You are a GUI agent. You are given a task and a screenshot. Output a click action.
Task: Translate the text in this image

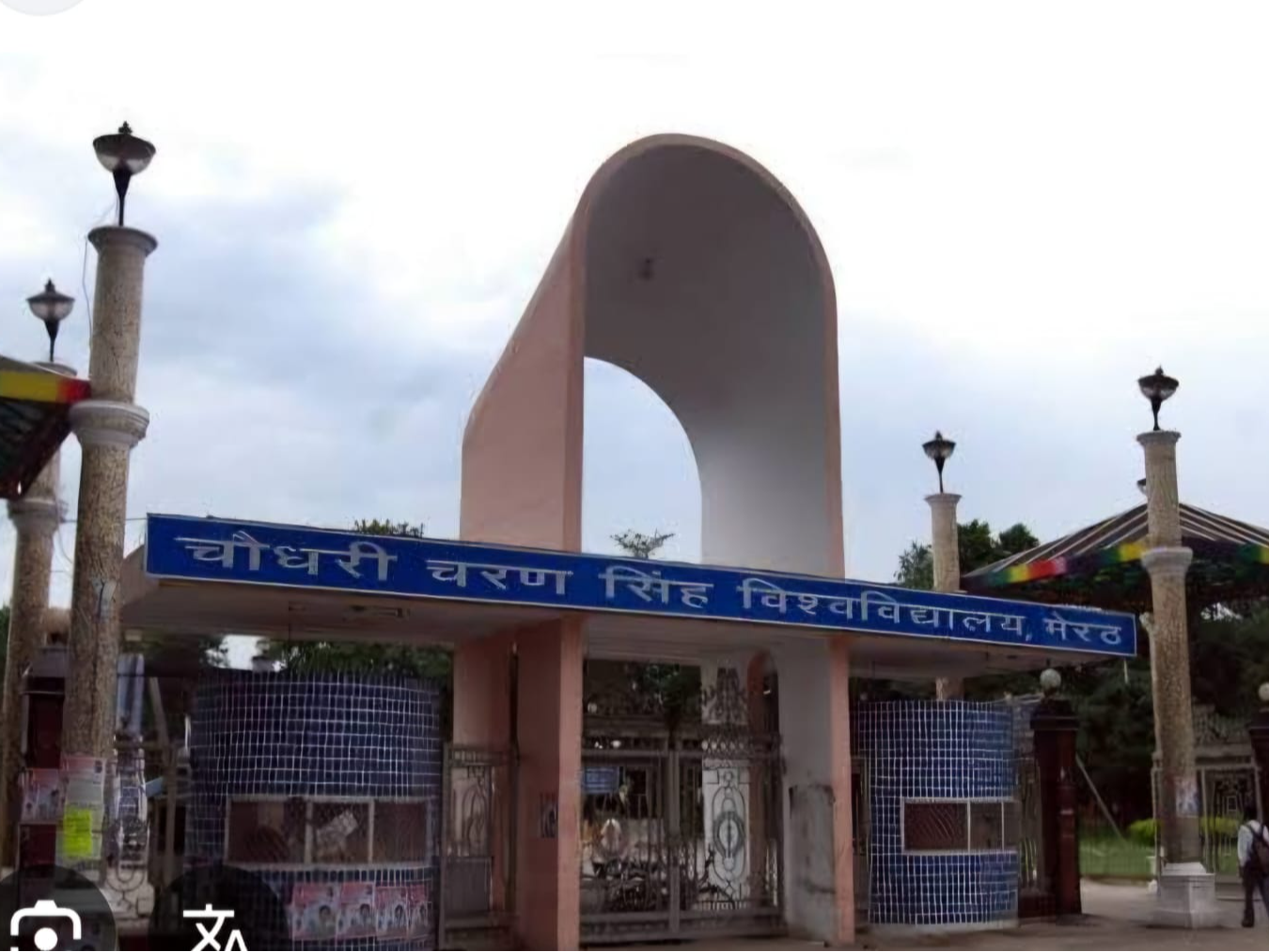pos(214,929)
